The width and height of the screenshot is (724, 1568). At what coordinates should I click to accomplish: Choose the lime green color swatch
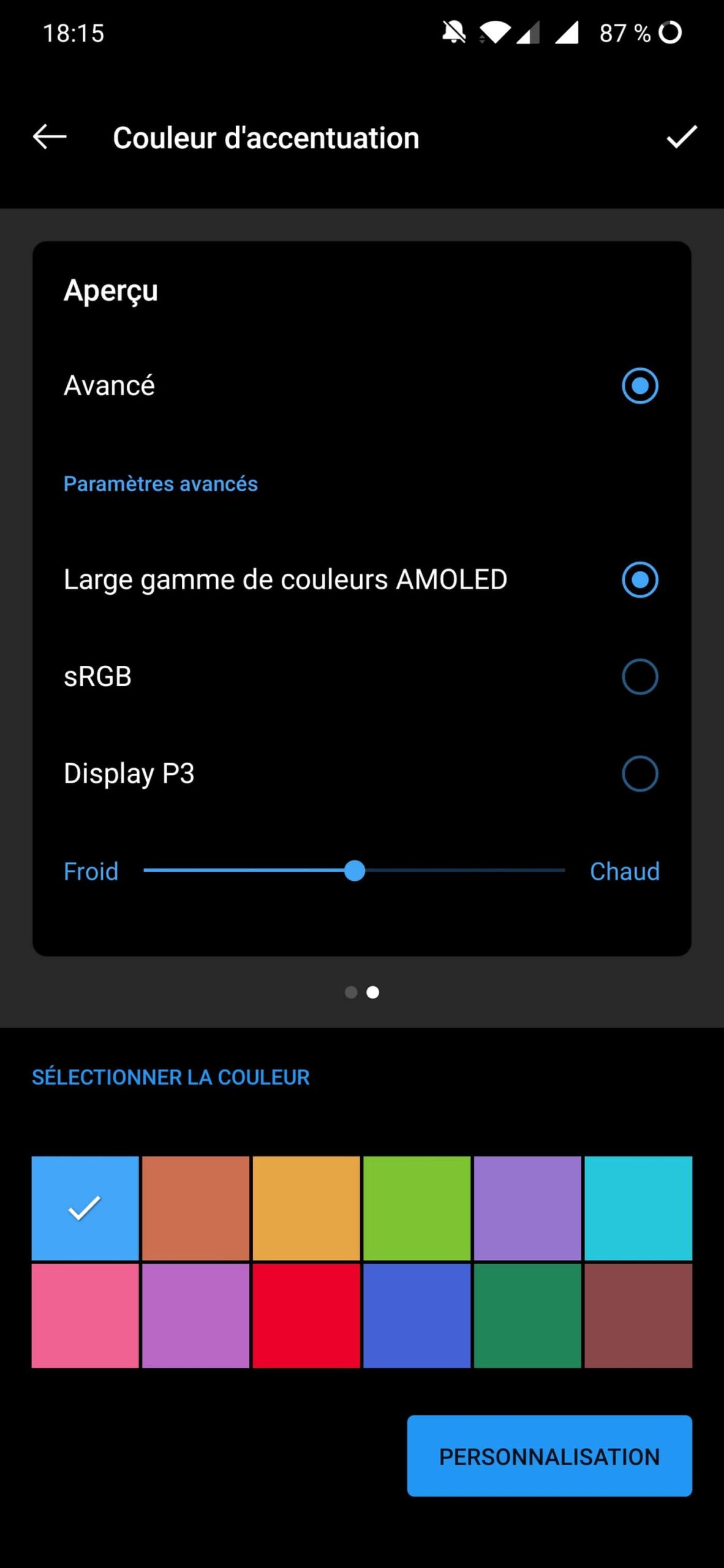(417, 1208)
